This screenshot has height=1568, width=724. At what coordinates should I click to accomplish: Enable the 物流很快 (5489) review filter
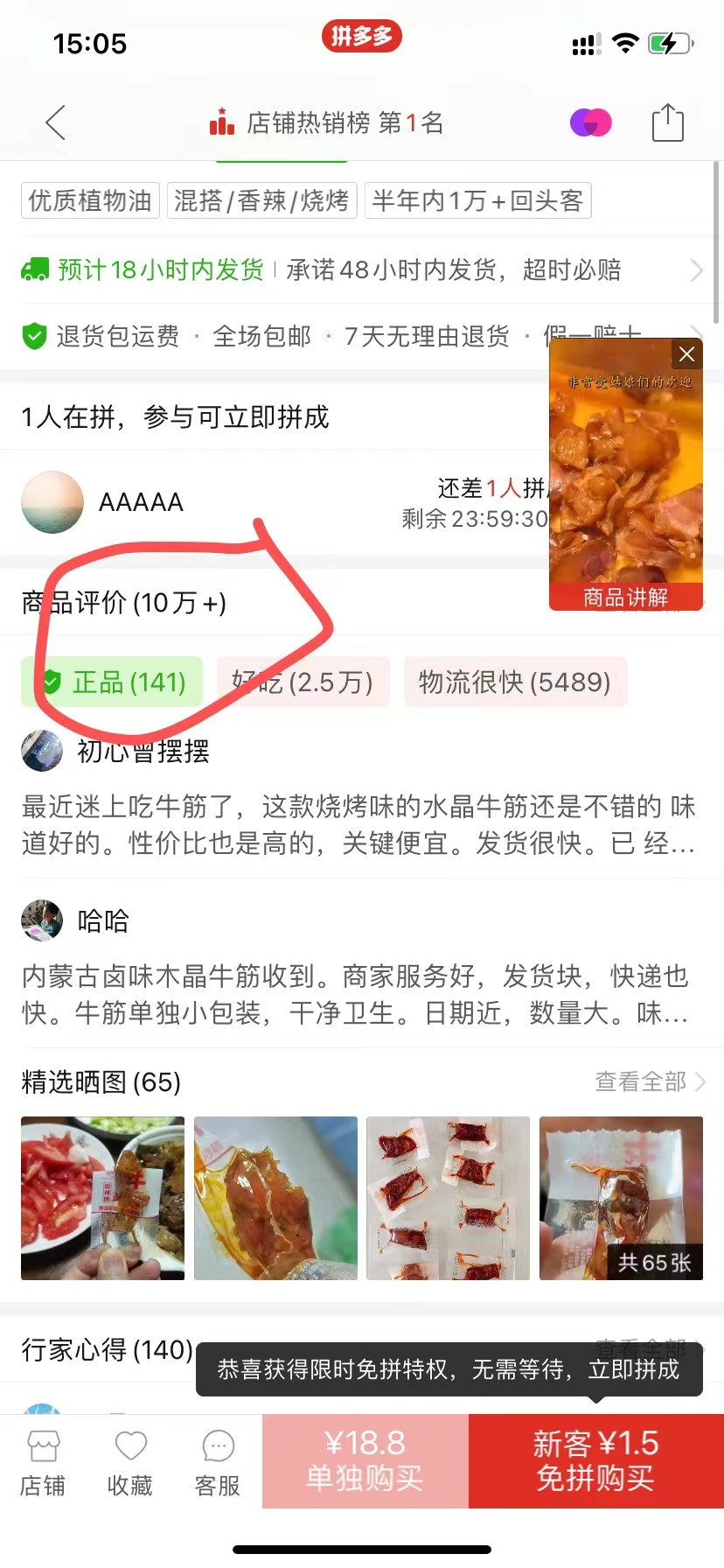pyautogui.click(x=515, y=682)
